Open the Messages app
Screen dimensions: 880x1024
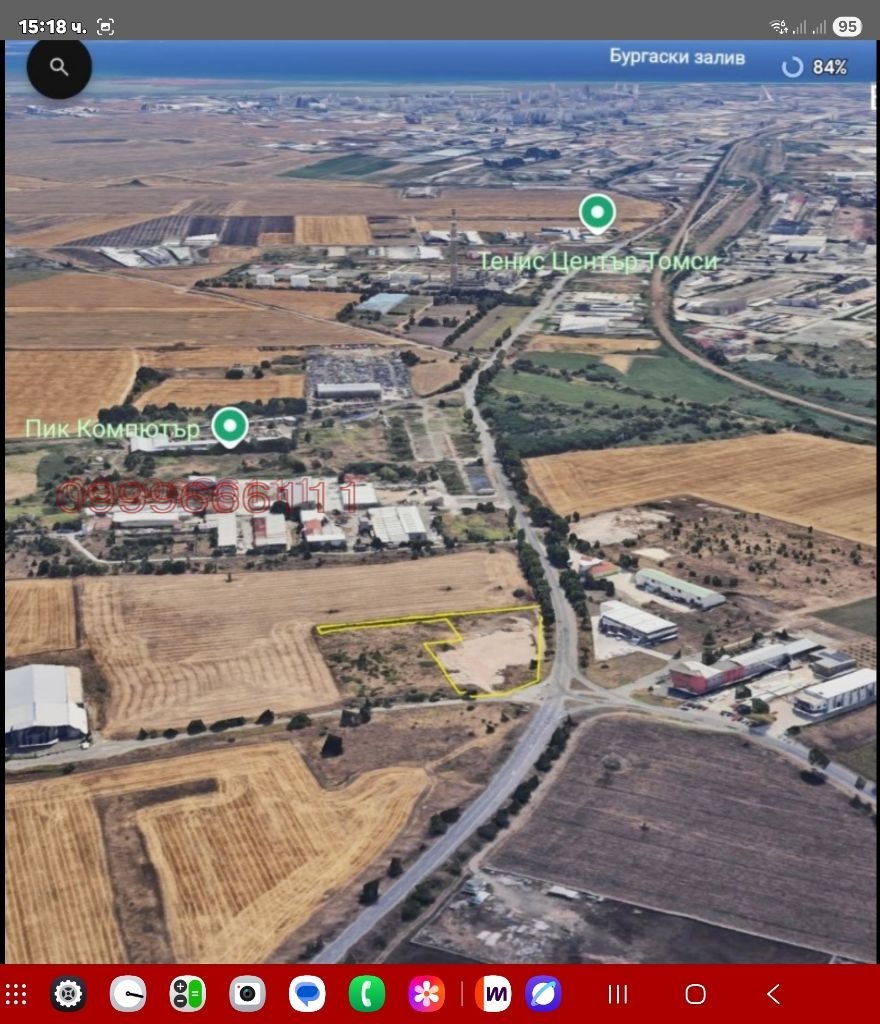pos(307,994)
